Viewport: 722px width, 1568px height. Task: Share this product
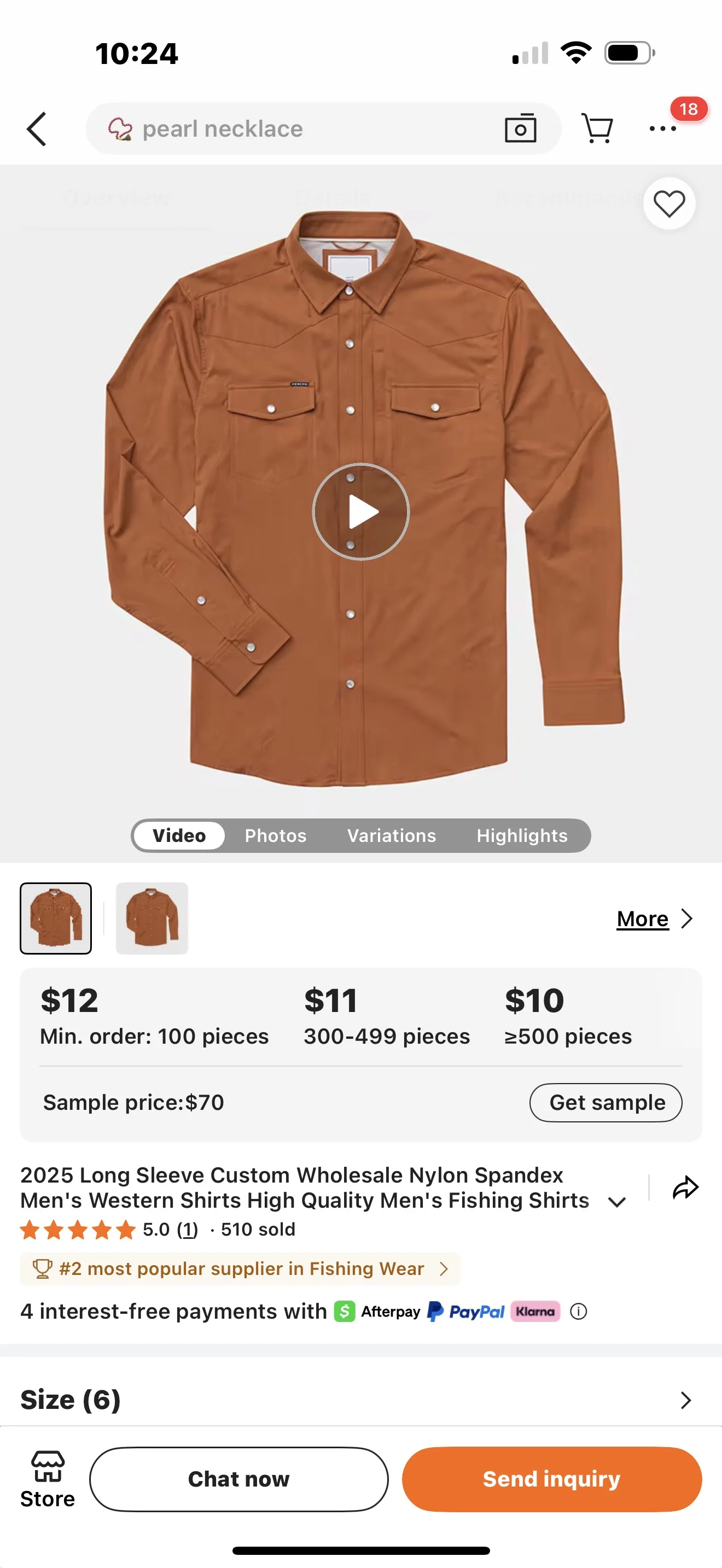pos(685,1187)
